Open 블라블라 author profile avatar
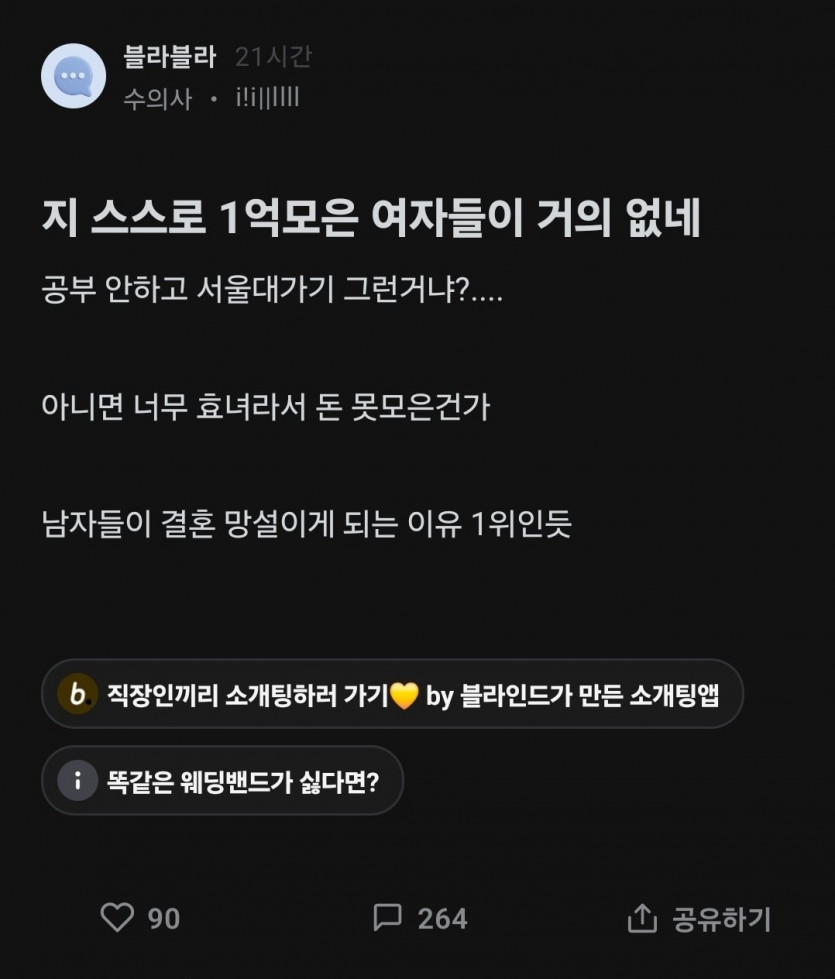Image resolution: width=835 pixels, height=979 pixels. tap(73, 76)
